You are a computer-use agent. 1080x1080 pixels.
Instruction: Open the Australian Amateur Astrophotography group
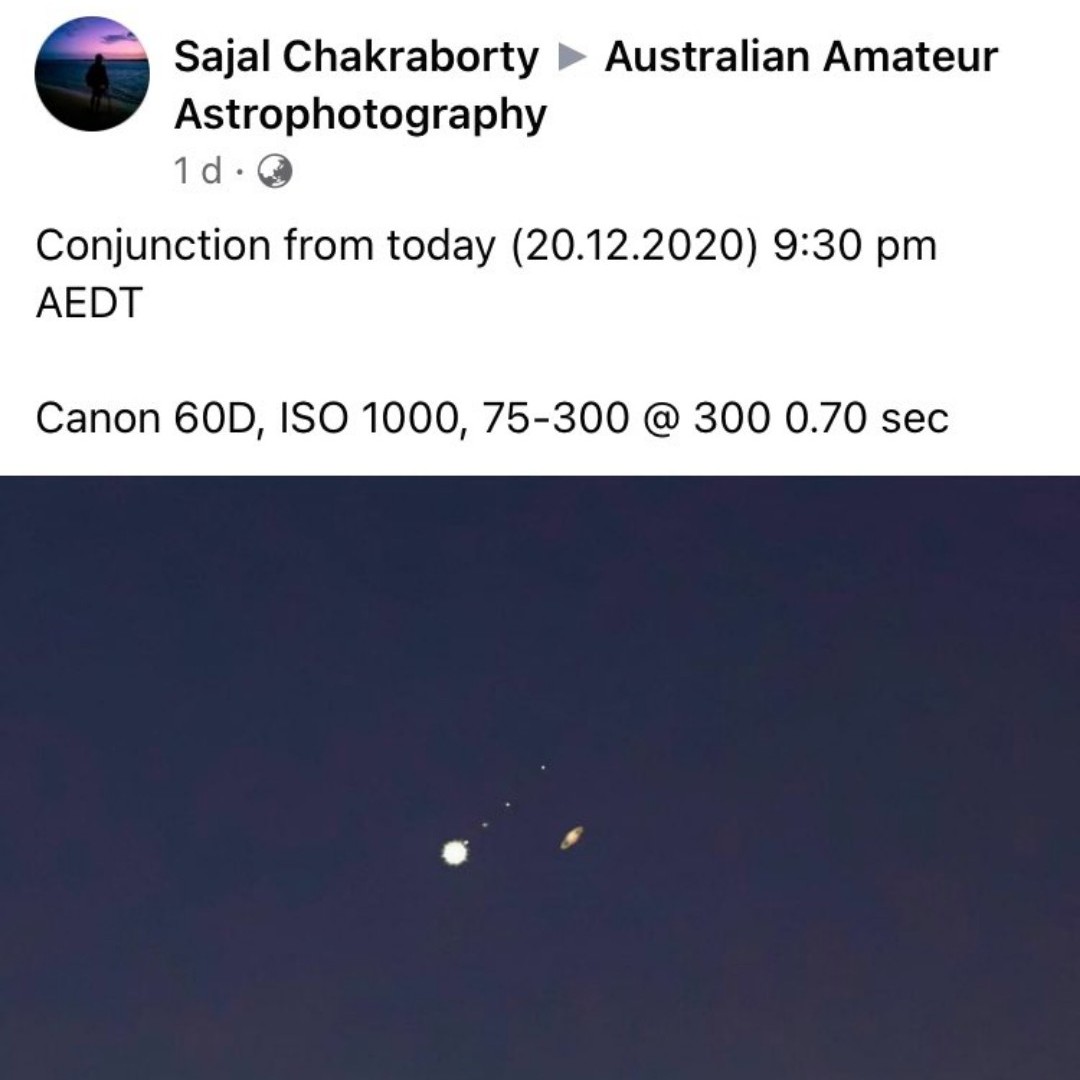[800, 57]
